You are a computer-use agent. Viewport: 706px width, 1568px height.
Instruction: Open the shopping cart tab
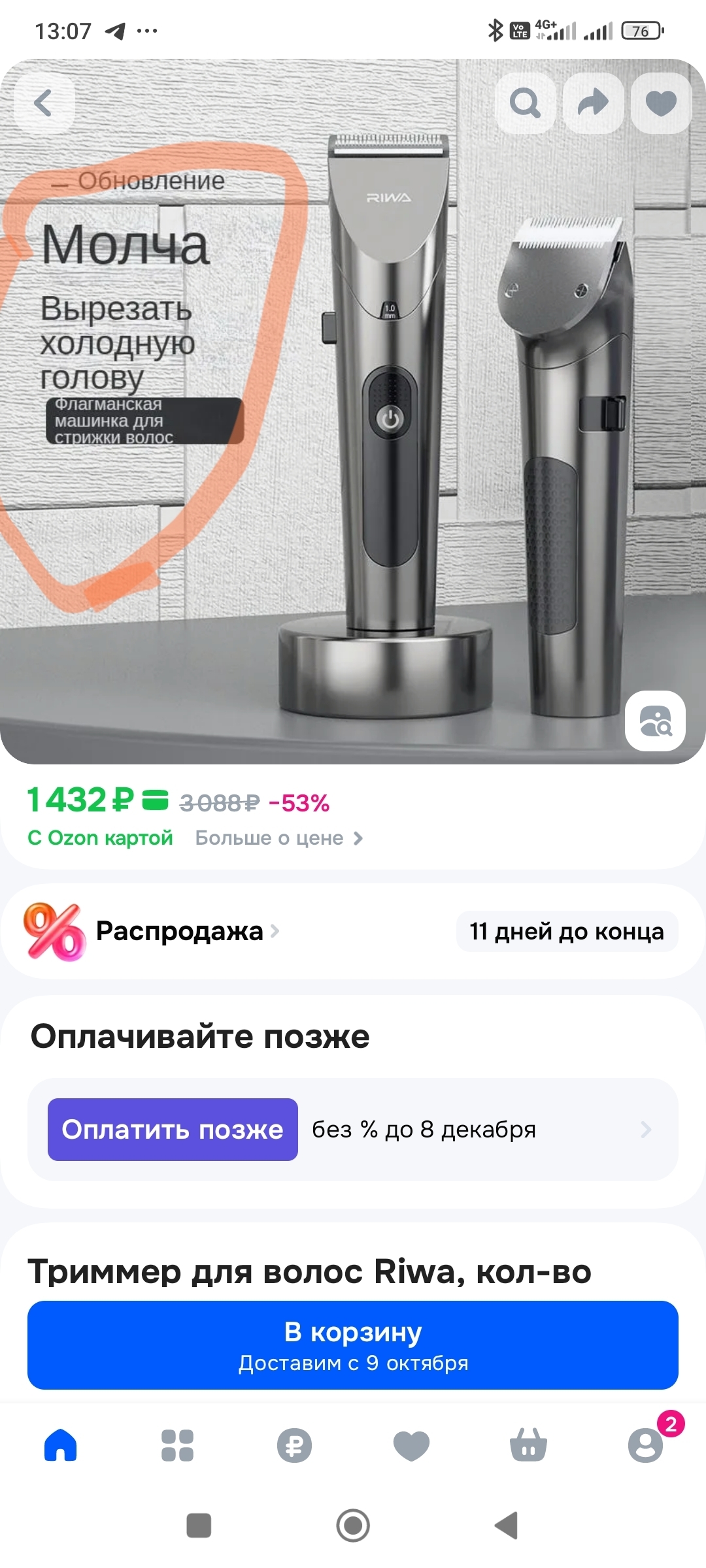[528, 1445]
